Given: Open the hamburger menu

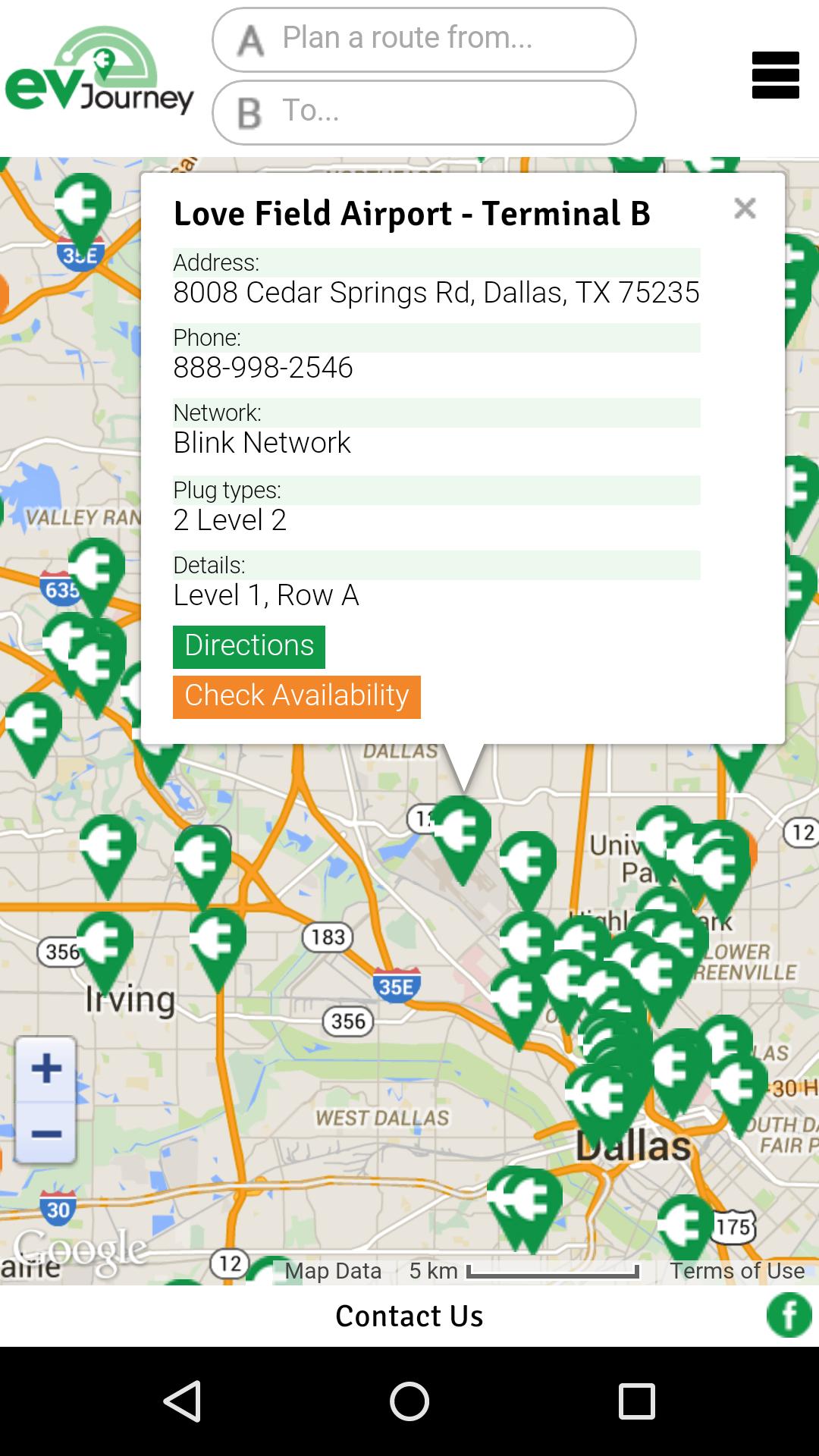Looking at the screenshot, I should [775, 75].
